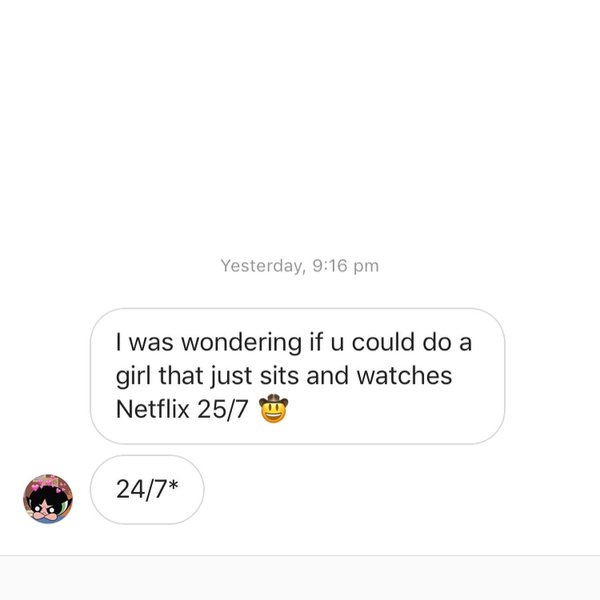Screen dimensions: 600x600
Task: Open the sender's profile picture avatar
Action: [48, 499]
